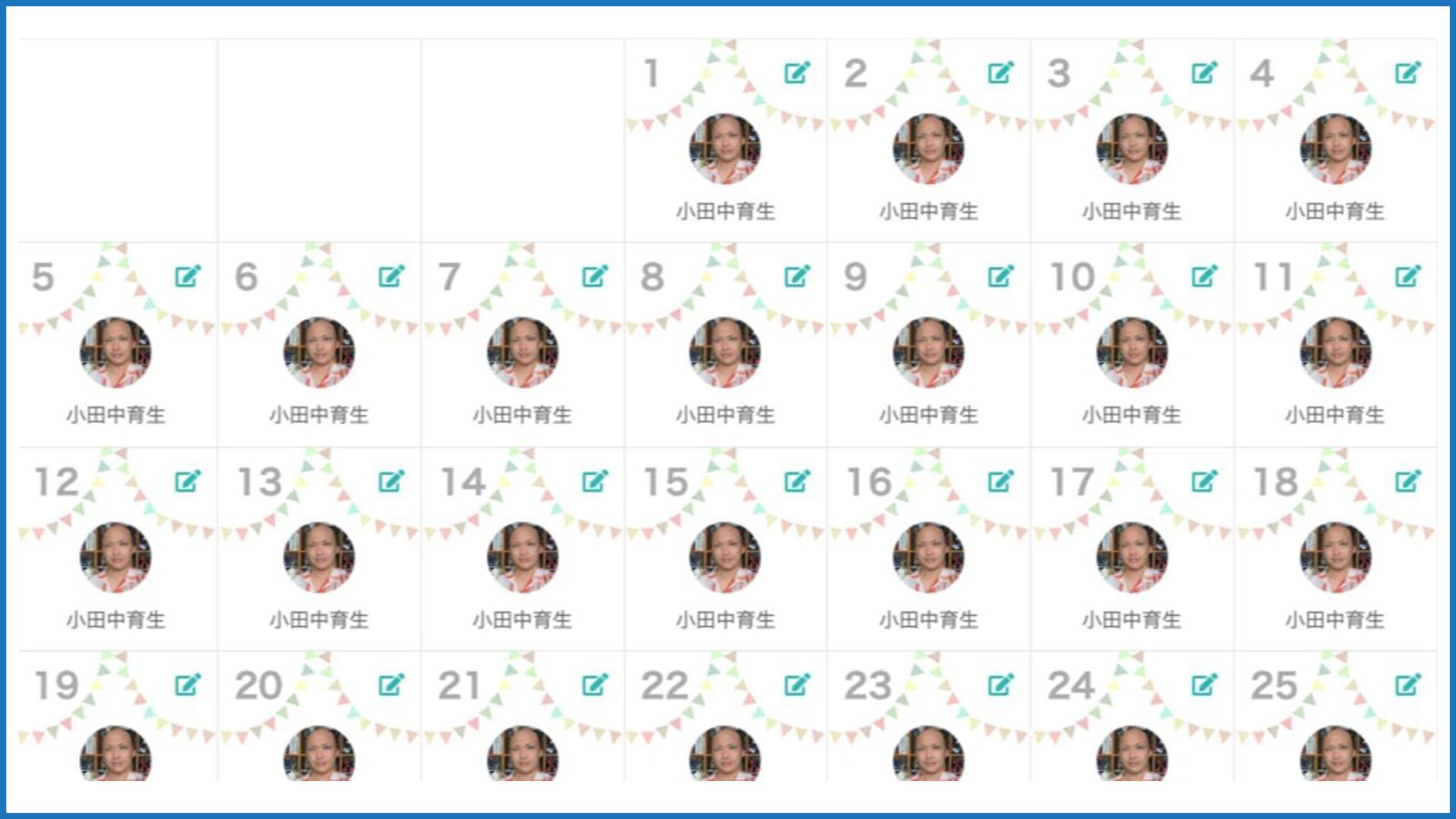The image size is (1456, 819).
Task: Edit the entry for day 1
Action: click(x=797, y=73)
